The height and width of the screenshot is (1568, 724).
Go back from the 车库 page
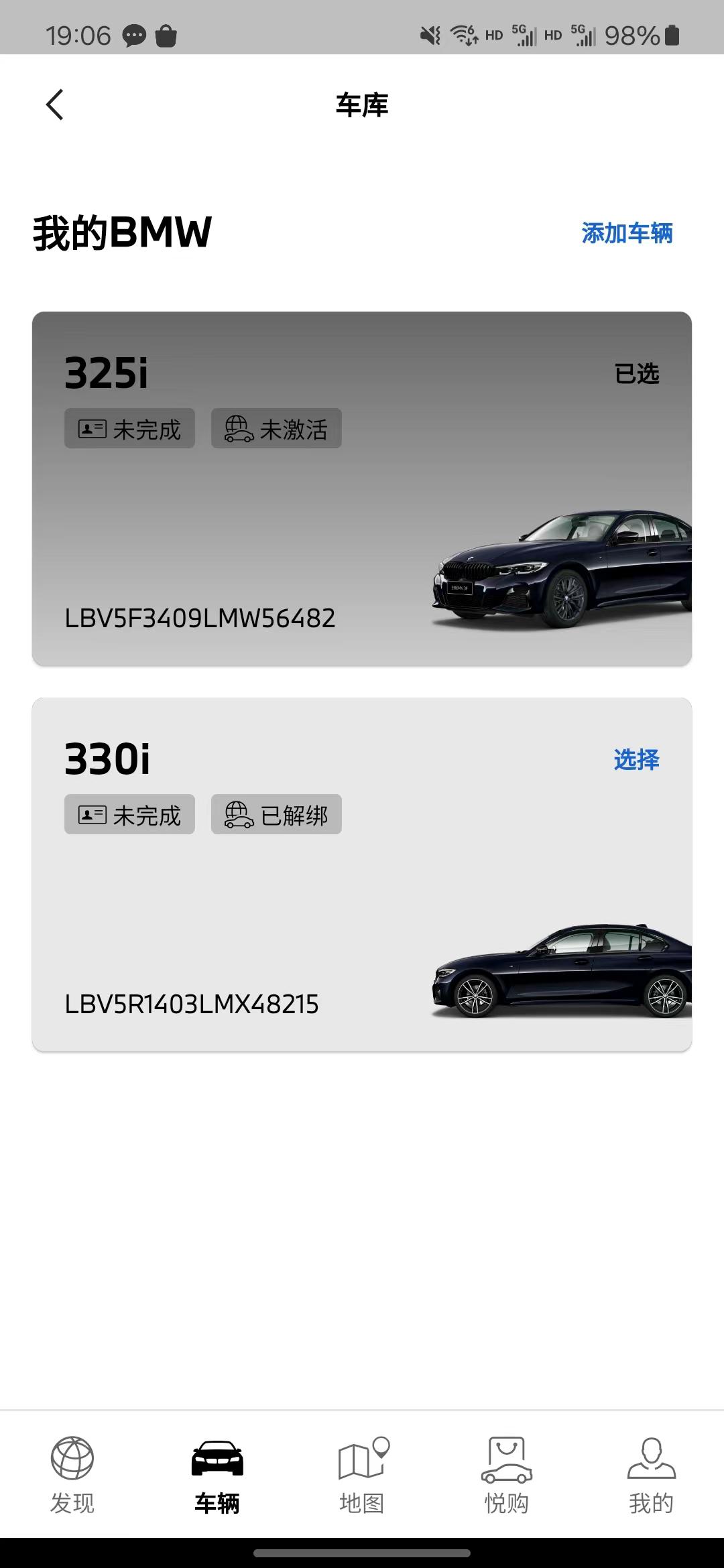(x=55, y=105)
